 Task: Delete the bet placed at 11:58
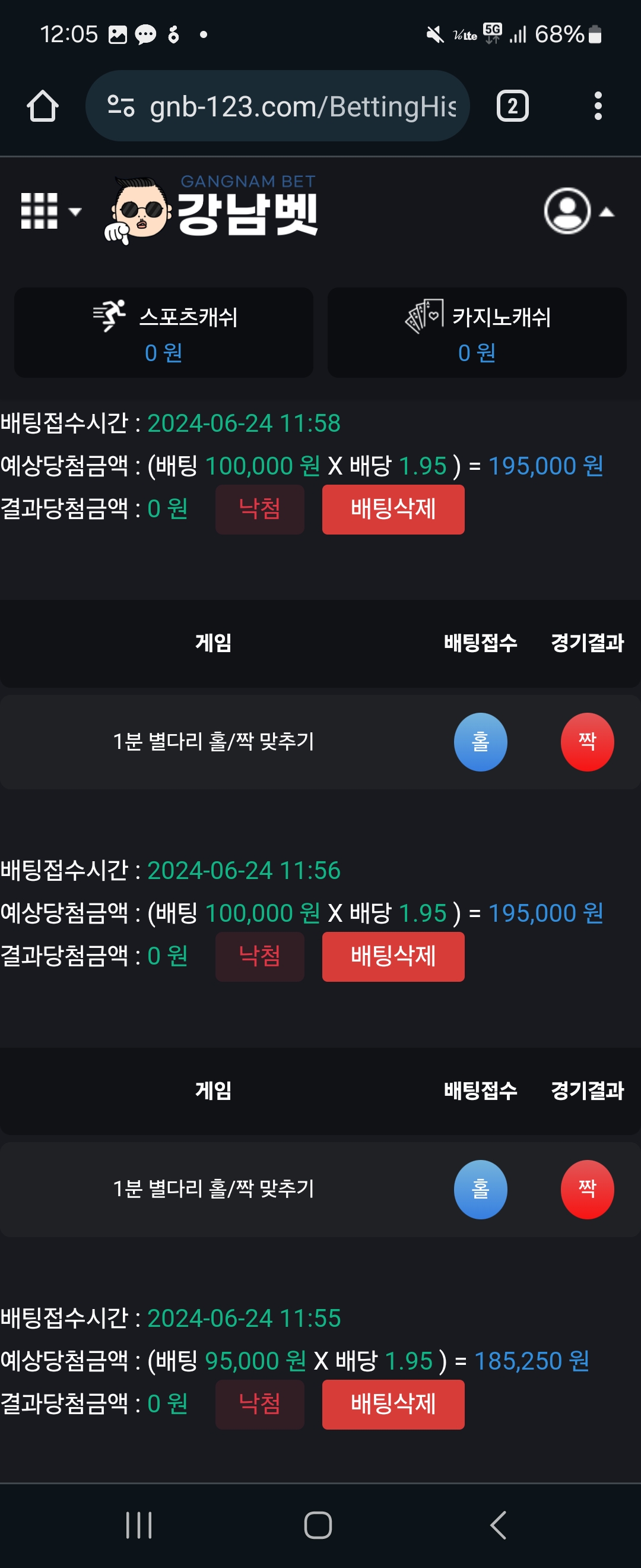coord(393,509)
